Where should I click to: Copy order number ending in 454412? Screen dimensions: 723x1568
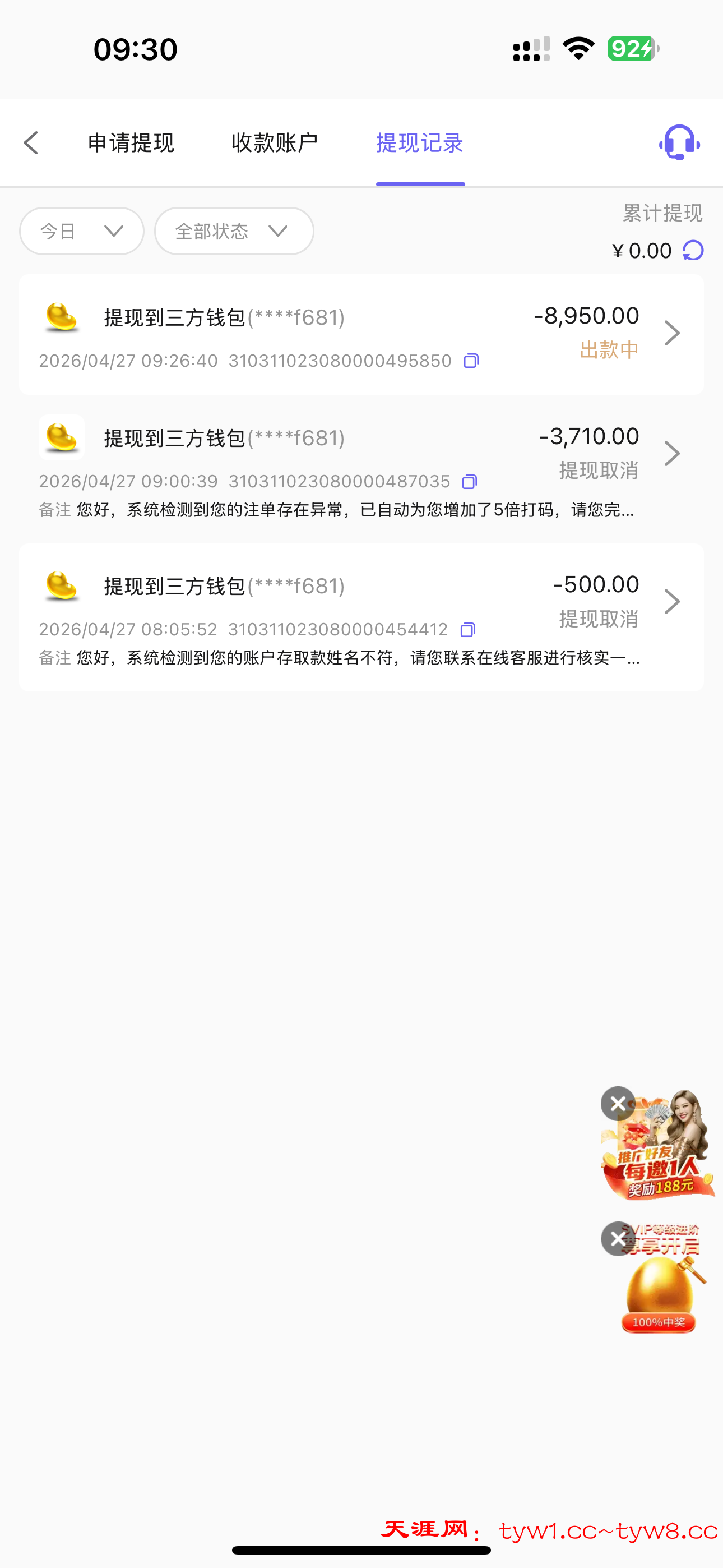467,629
